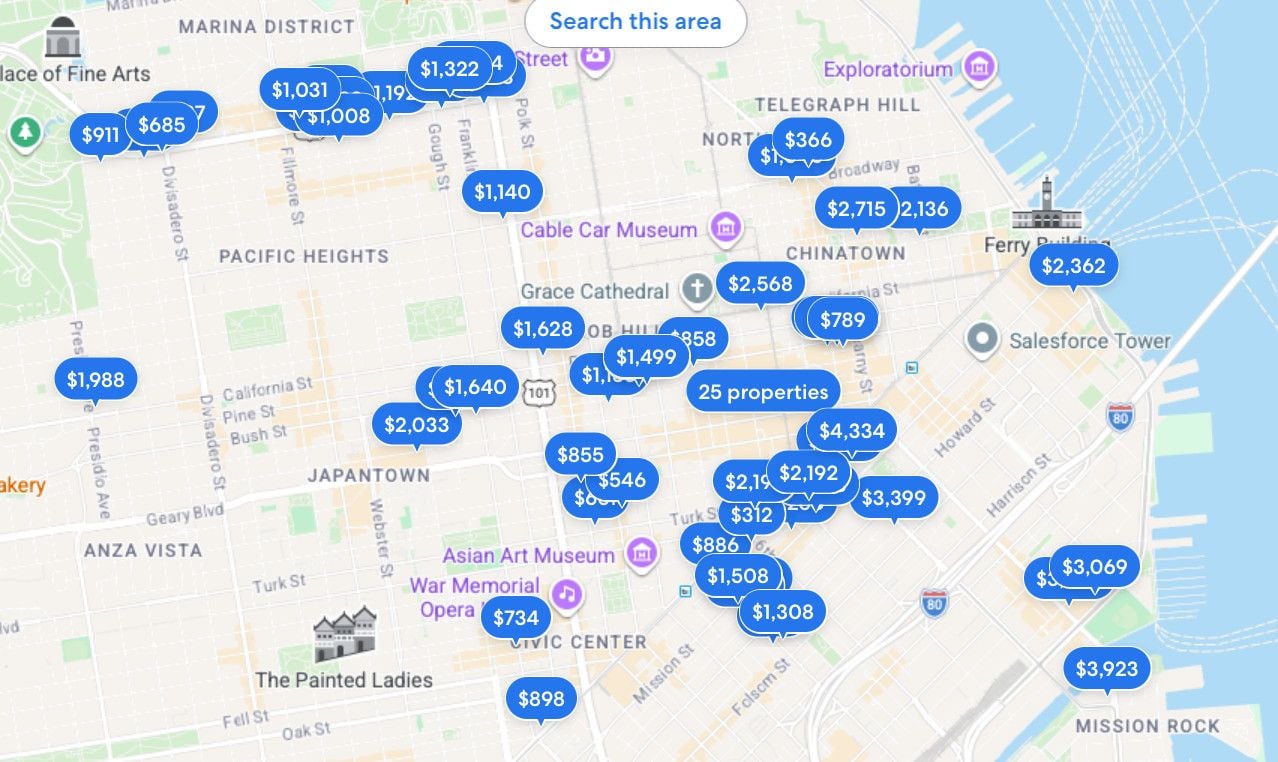Viewport: 1278px width, 762px height.
Task: Open the $2,362 property pin
Action: coord(1073,266)
